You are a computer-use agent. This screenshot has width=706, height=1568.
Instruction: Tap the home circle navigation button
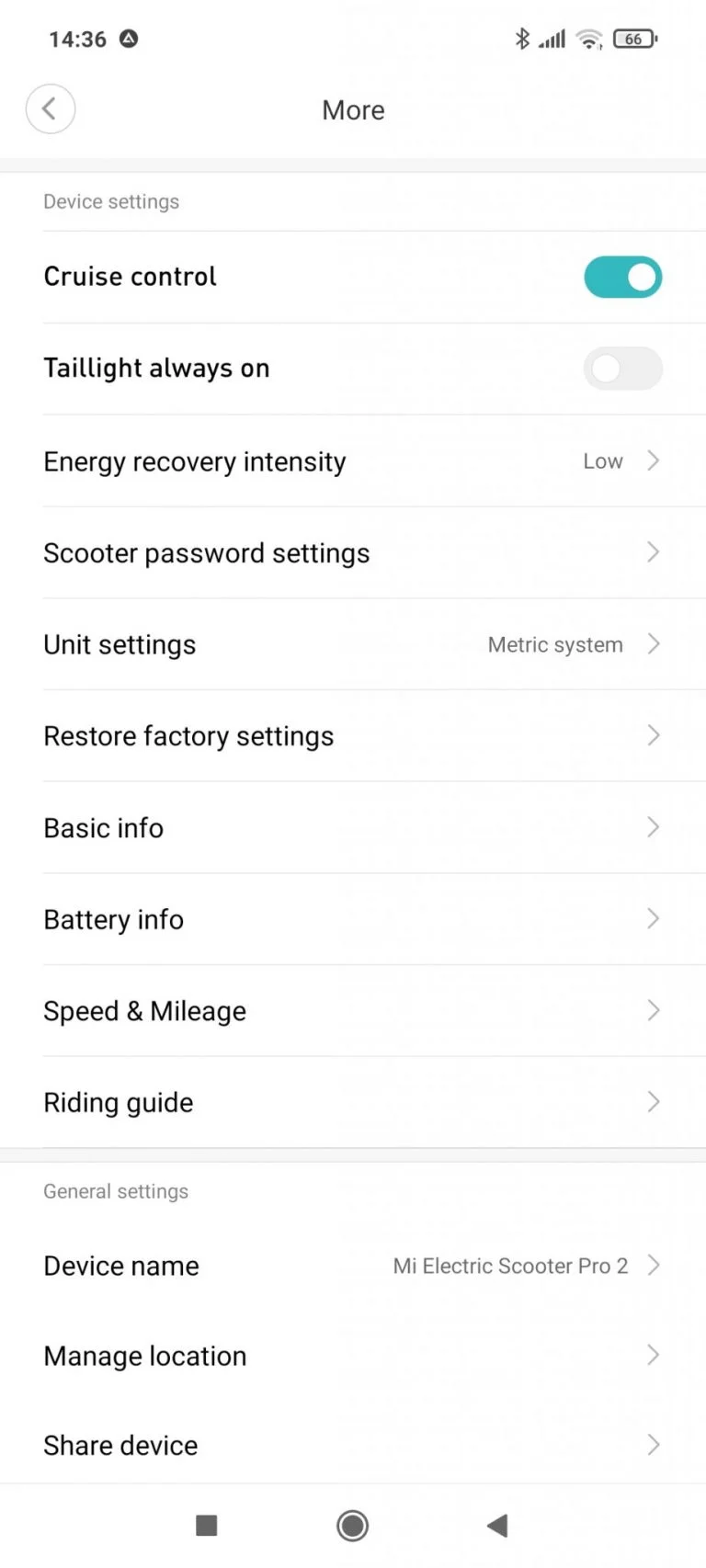[352, 1525]
